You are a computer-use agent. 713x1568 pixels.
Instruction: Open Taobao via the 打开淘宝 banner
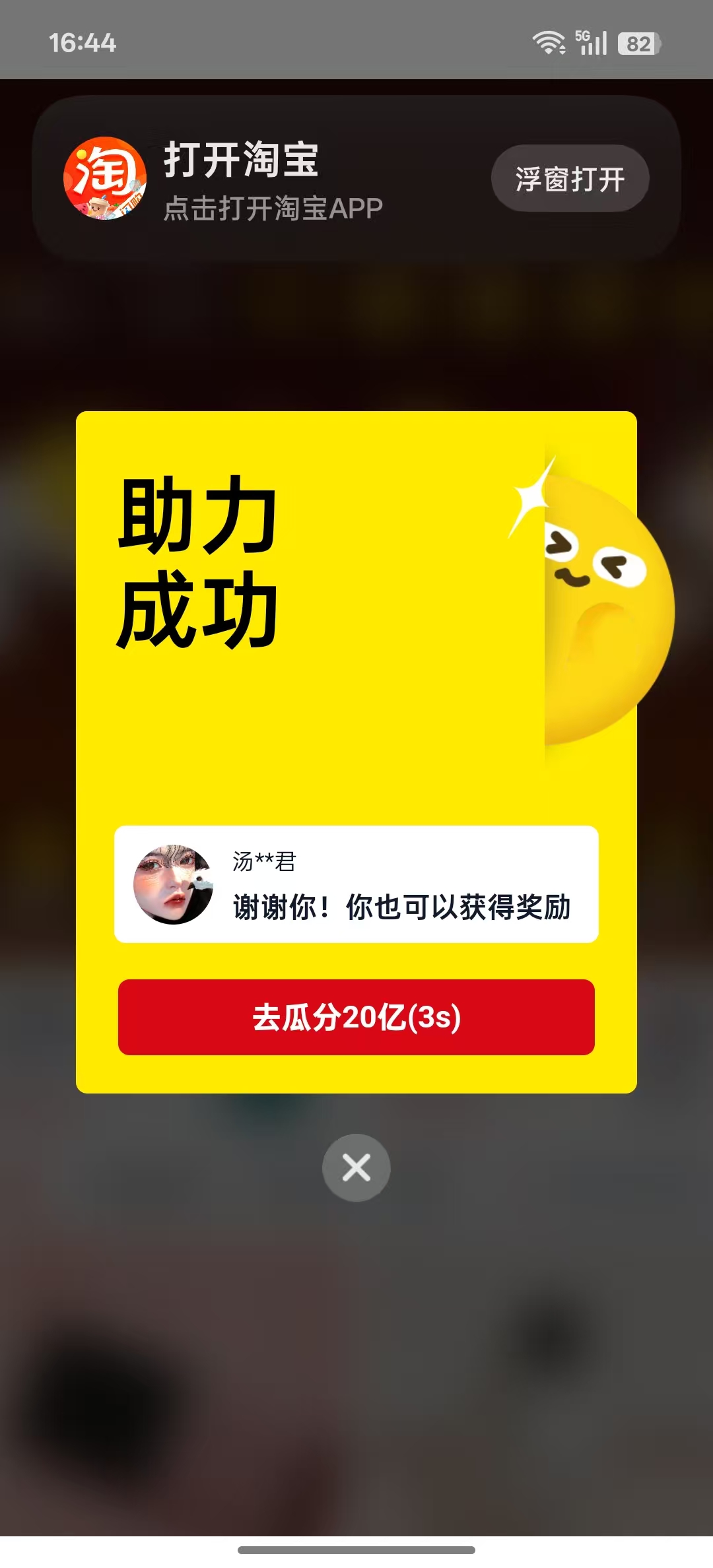264,179
